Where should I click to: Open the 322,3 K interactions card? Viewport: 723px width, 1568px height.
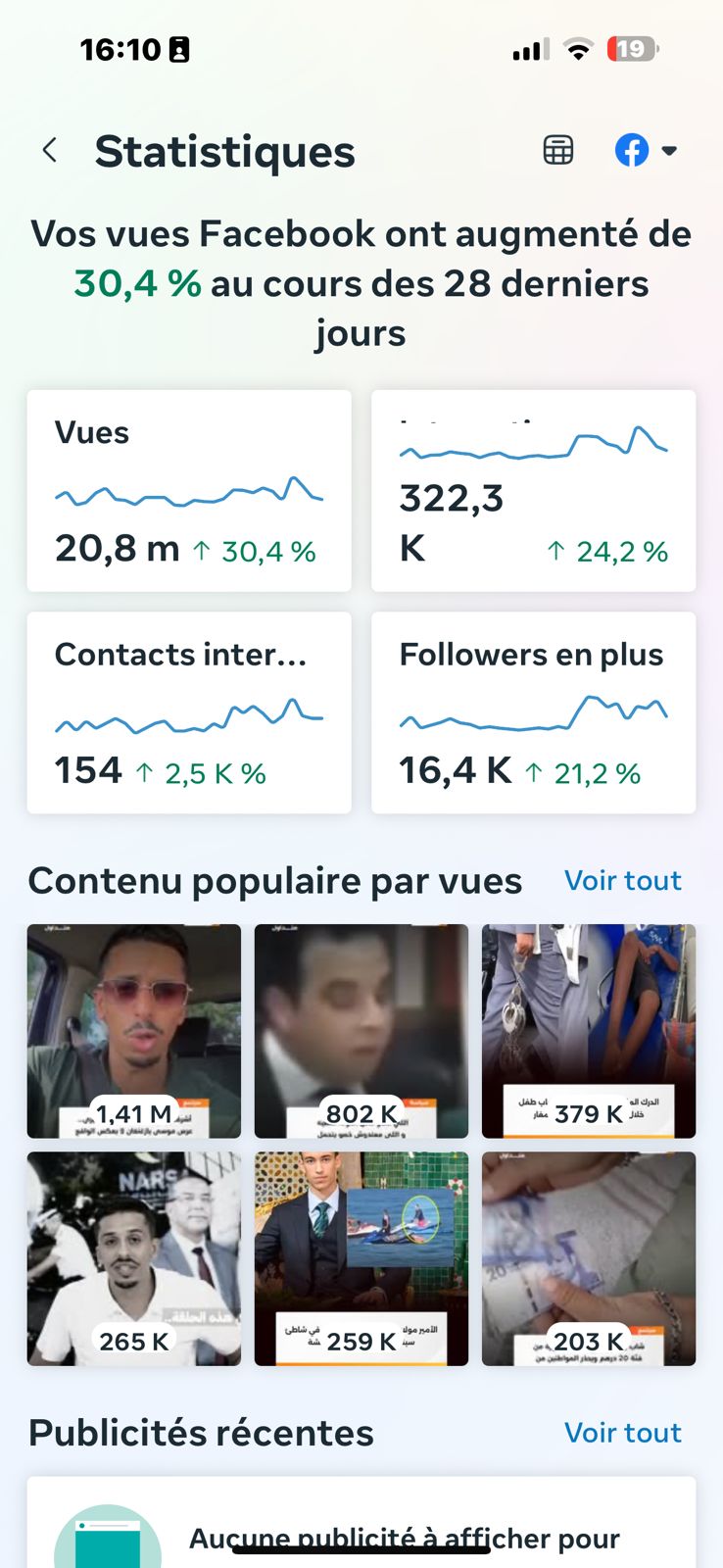(533, 491)
